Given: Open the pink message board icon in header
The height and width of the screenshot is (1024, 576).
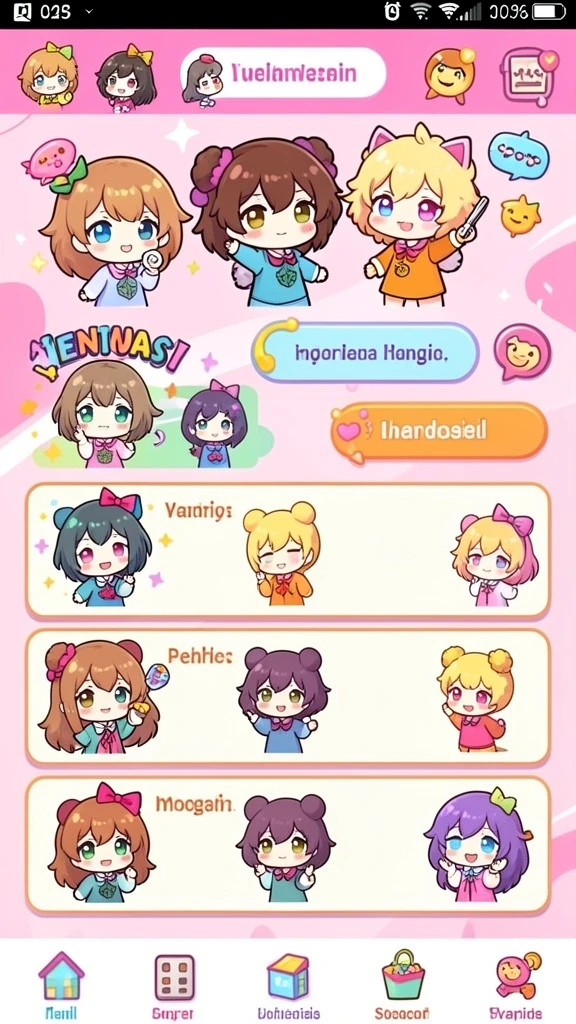Looking at the screenshot, I should tap(530, 75).
